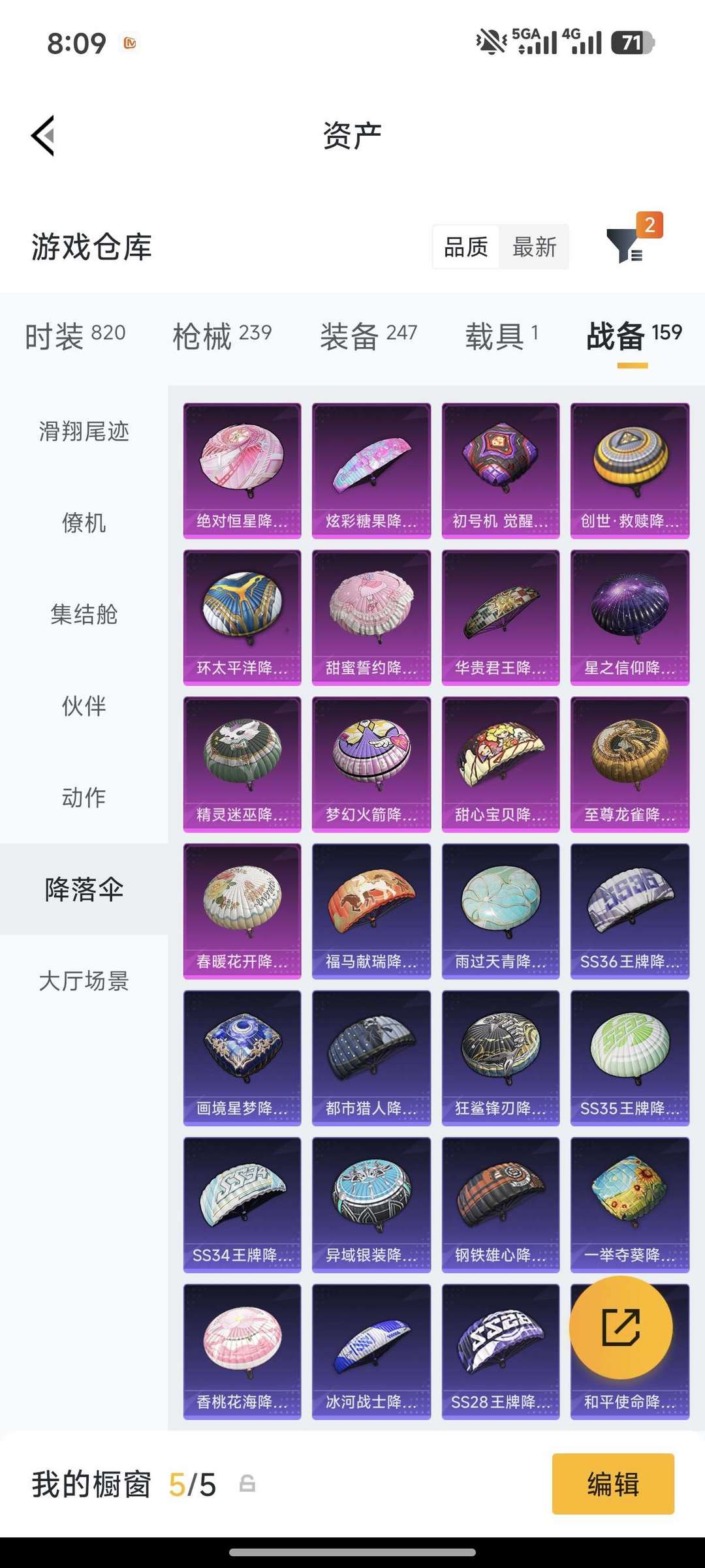
Task: Switch to the 装备 tab
Action: coord(369,335)
